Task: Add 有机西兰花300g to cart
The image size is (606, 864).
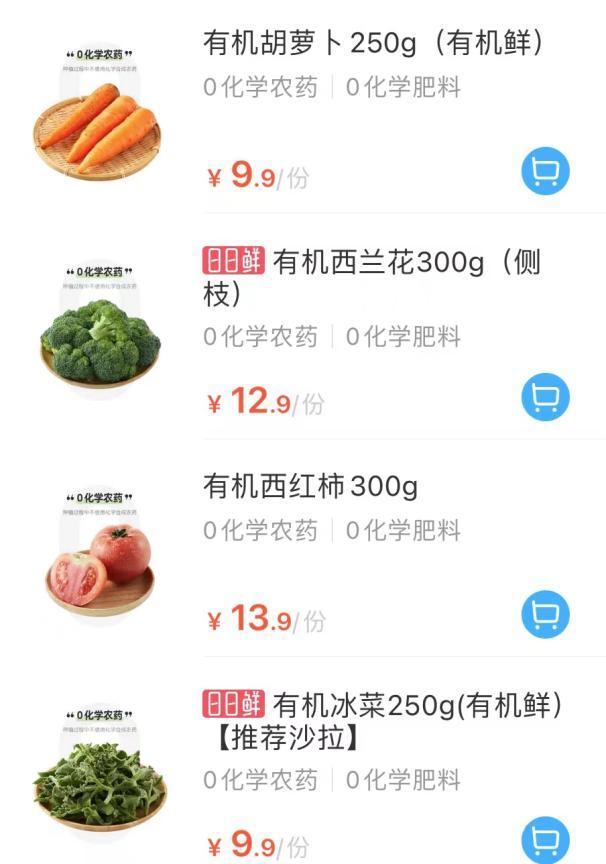Action: 545,398
